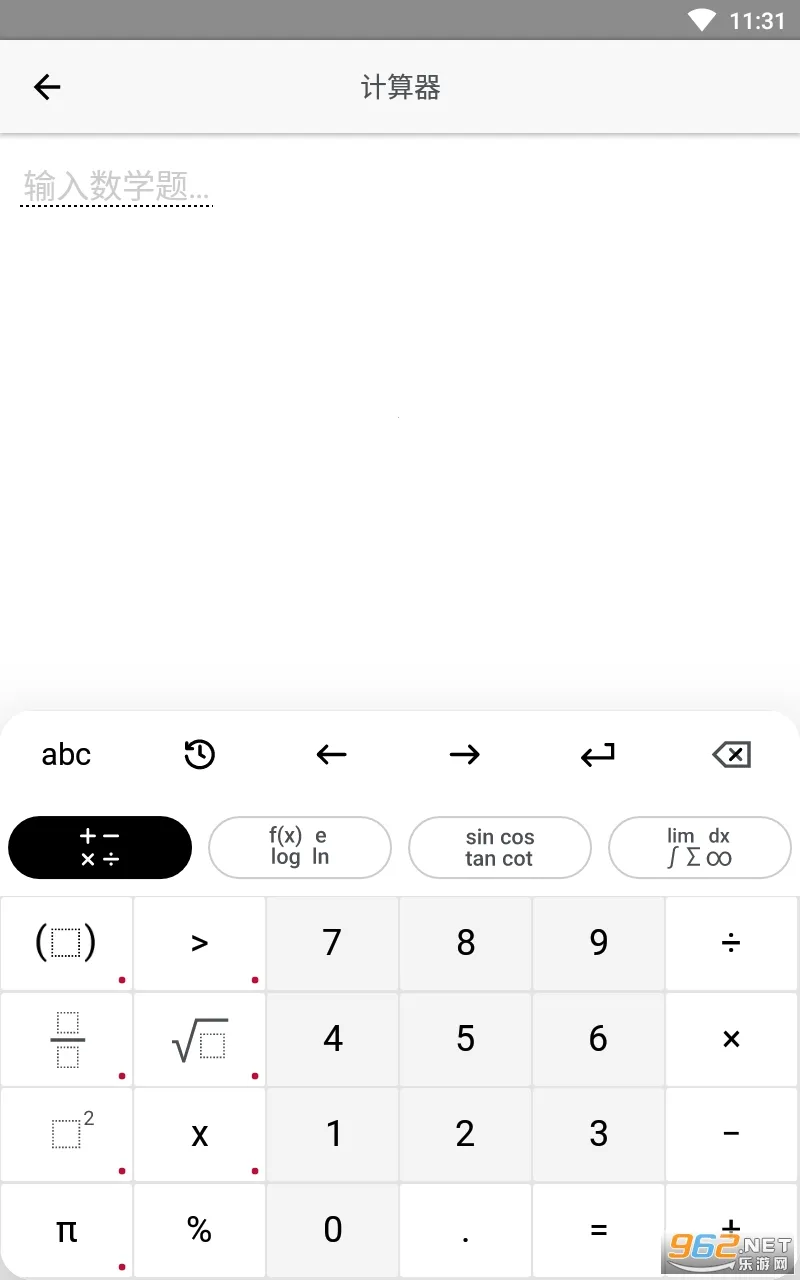Switch to the sin cos tan cot tab
800x1280 pixels.
pyautogui.click(x=499, y=847)
